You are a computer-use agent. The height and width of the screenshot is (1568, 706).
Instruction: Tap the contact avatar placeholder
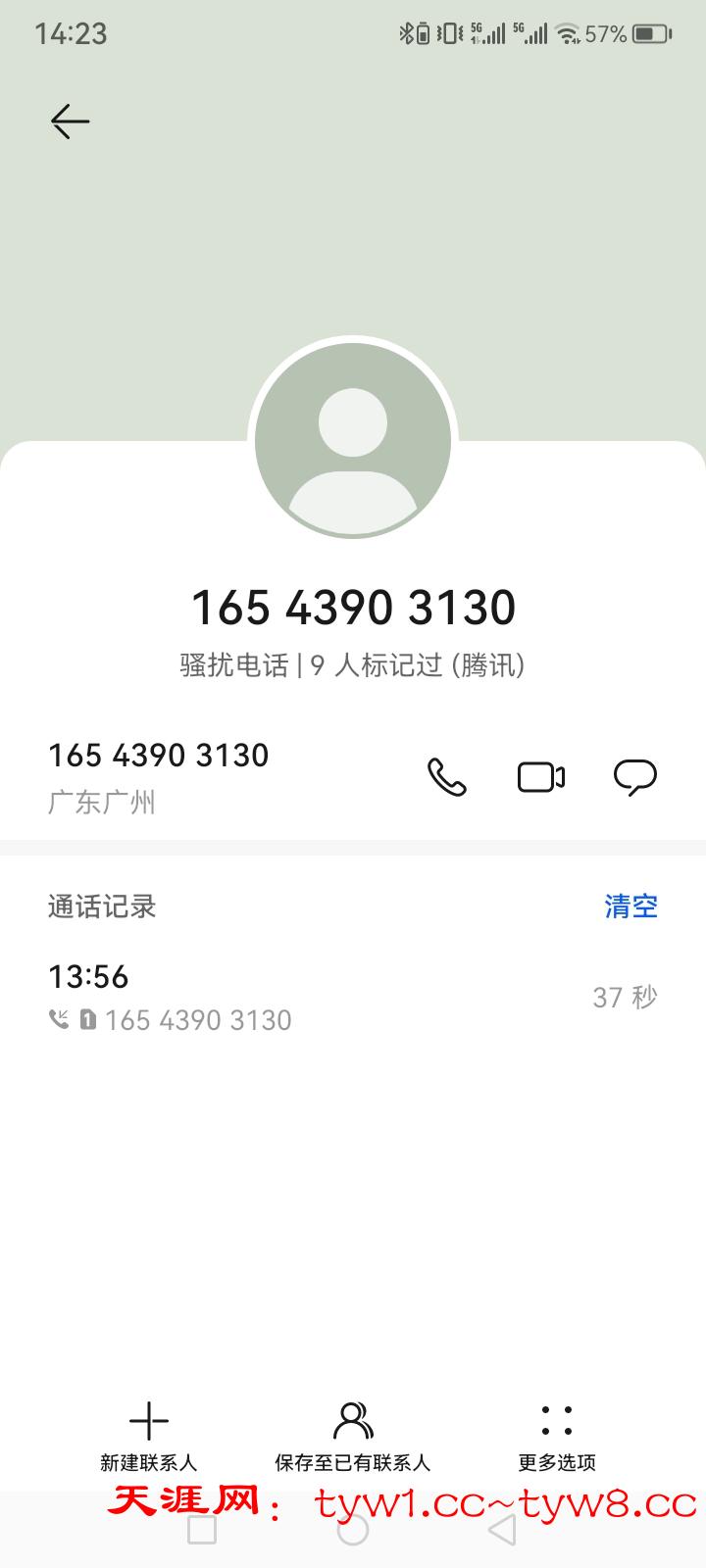(x=353, y=441)
